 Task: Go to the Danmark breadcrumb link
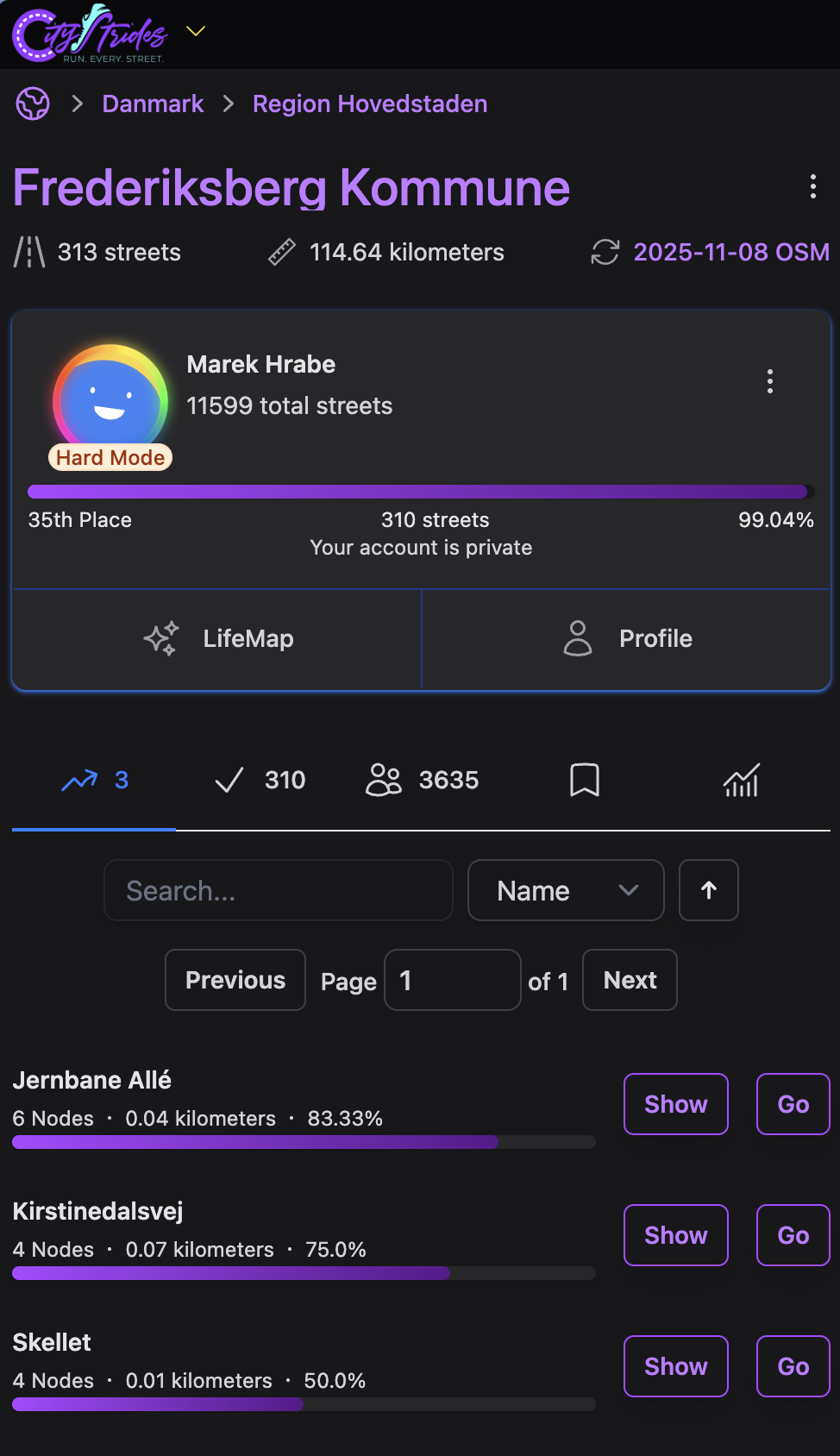(x=153, y=104)
